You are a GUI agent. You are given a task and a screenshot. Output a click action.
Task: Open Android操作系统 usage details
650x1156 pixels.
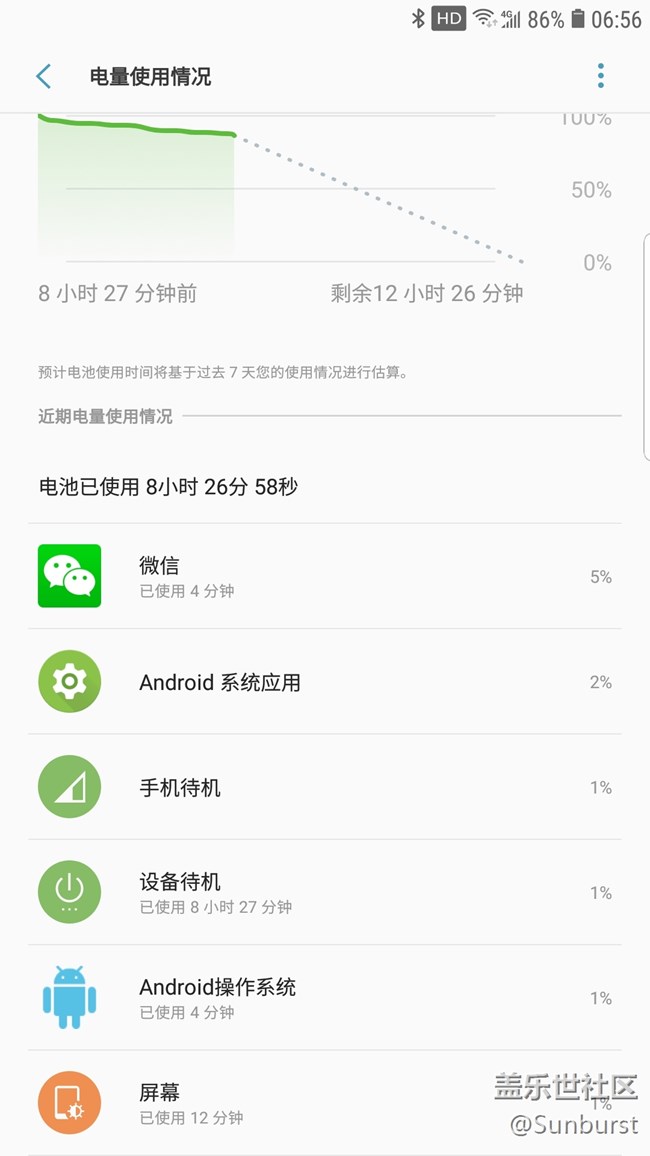[324, 997]
